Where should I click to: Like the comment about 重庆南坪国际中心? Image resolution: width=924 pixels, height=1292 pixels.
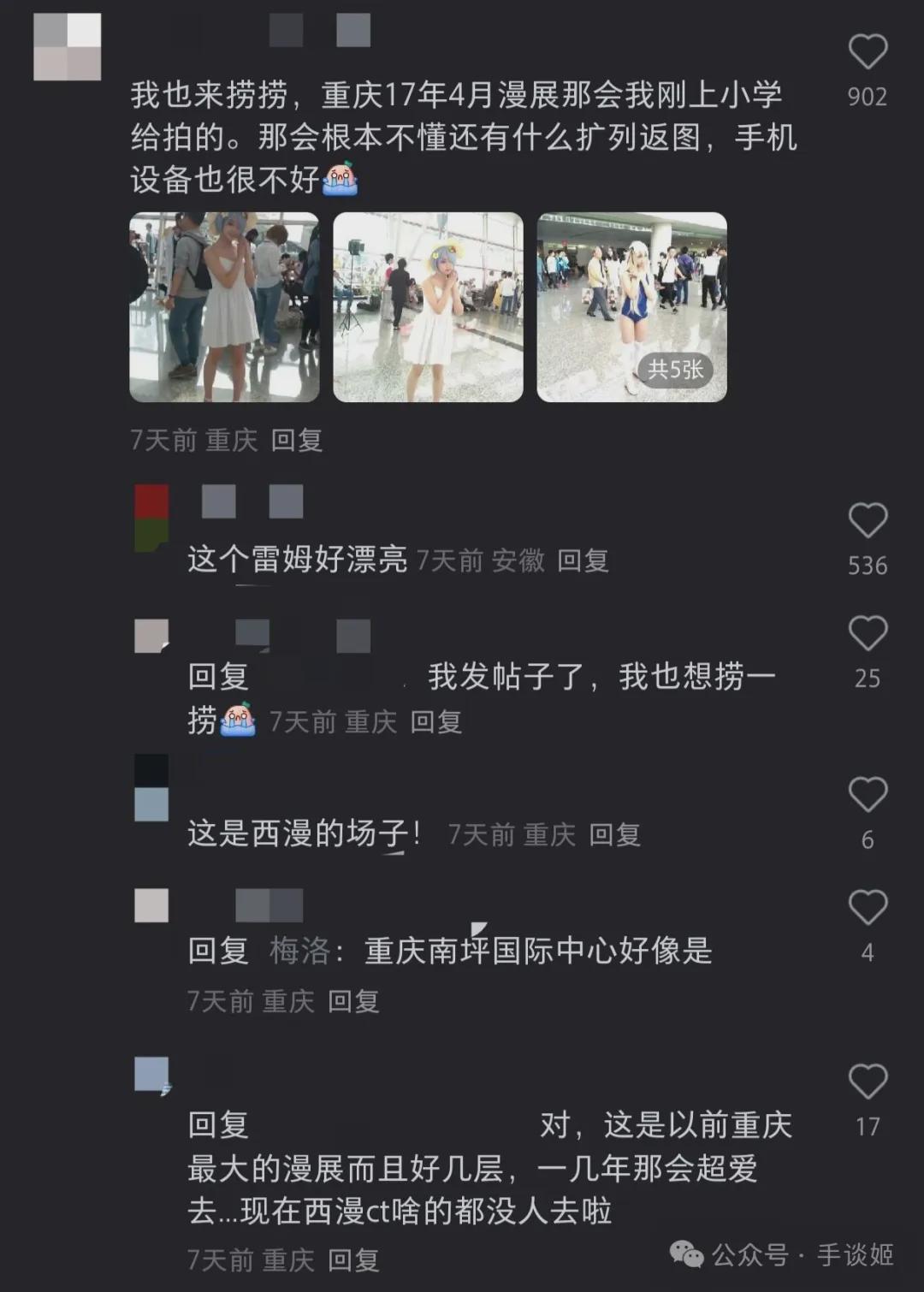click(x=867, y=908)
